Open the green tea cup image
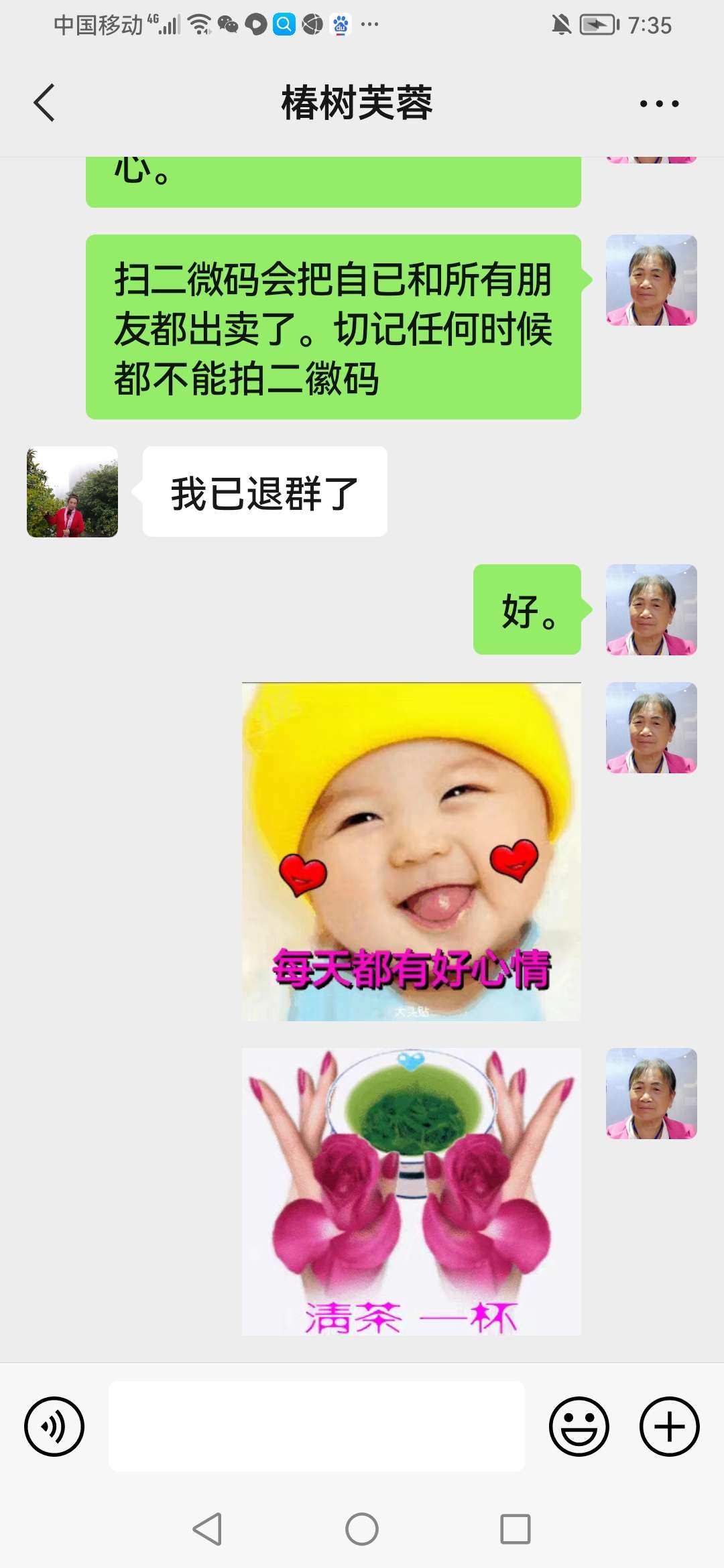724x1568 pixels. pyautogui.click(x=411, y=1191)
